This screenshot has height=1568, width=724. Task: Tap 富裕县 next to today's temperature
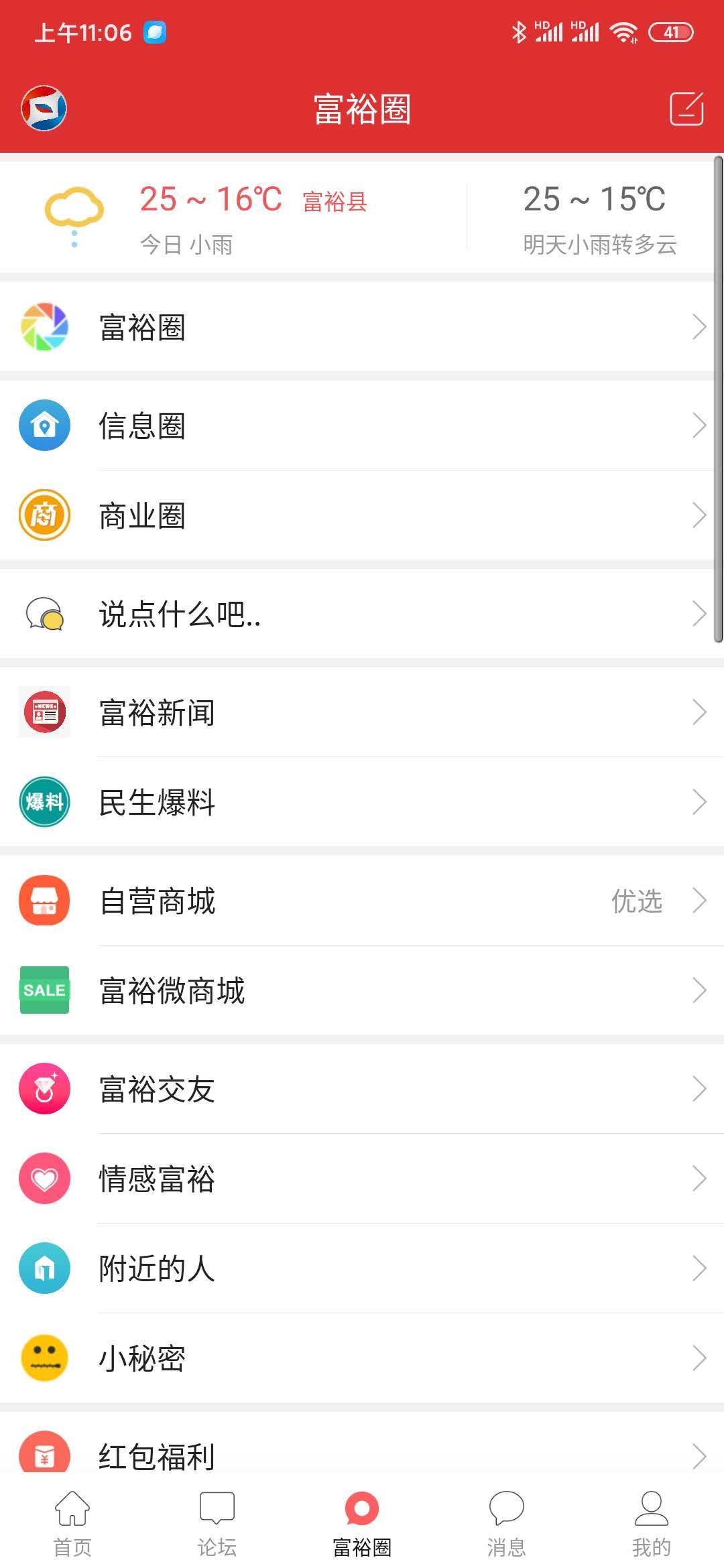(335, 201)
